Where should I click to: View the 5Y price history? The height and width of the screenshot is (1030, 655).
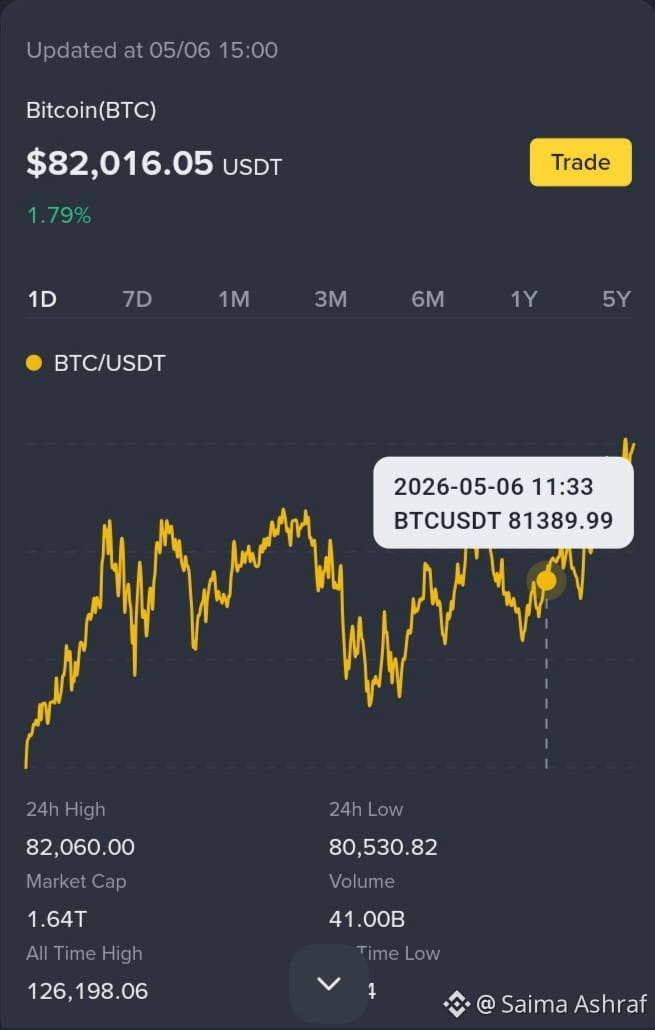pos(616,300)
